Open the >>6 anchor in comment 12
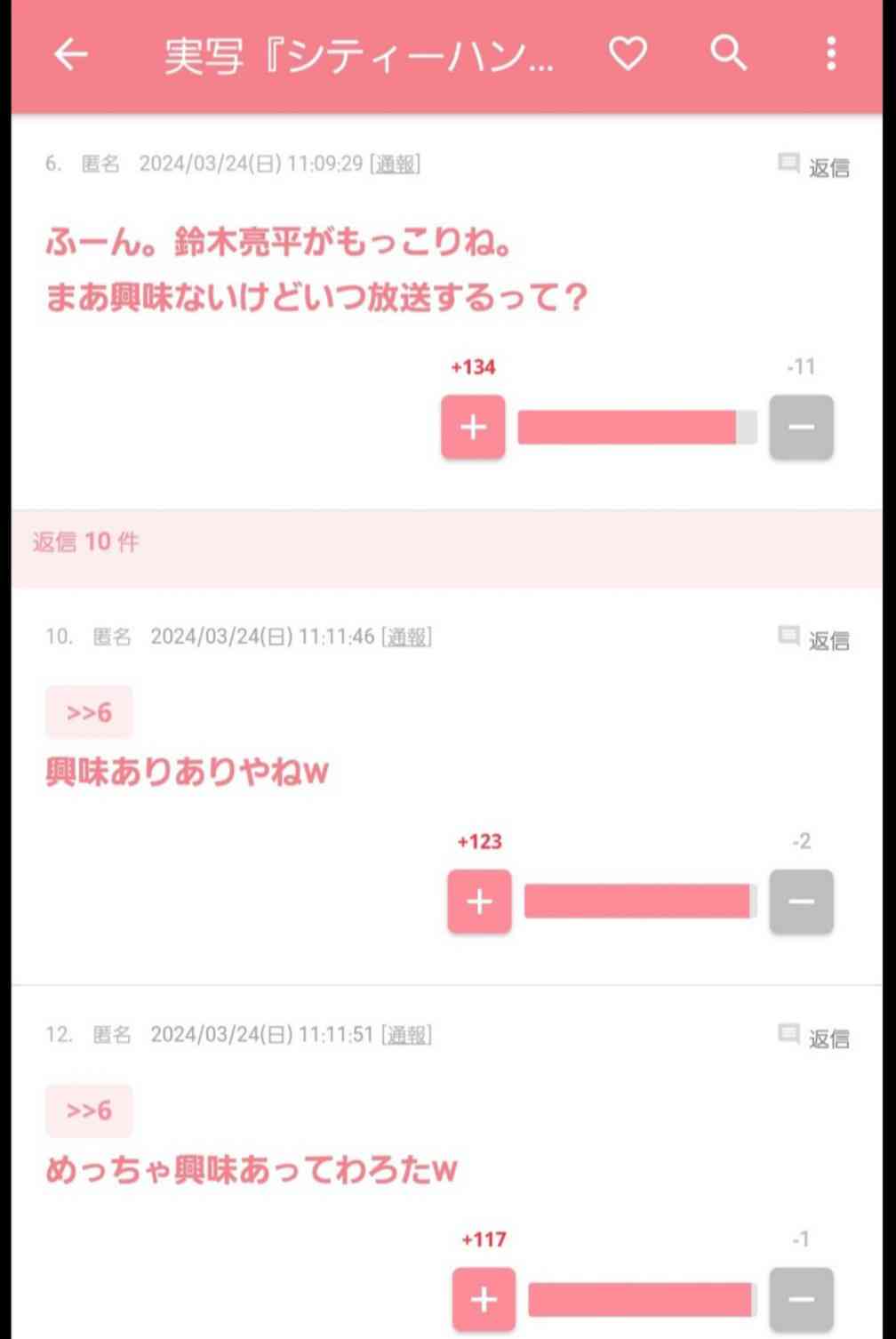The image size is (896, 1339). coord(89,1110)
